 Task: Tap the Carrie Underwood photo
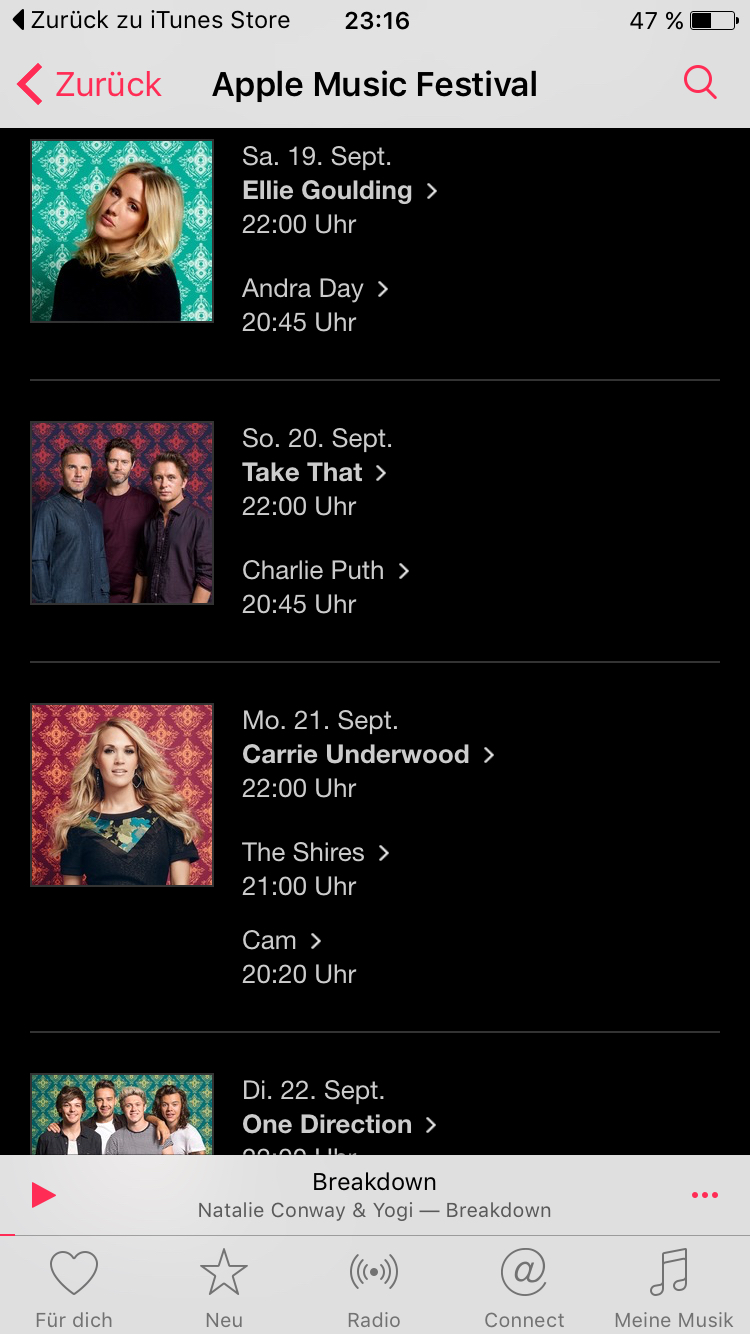tap(122, 795)
